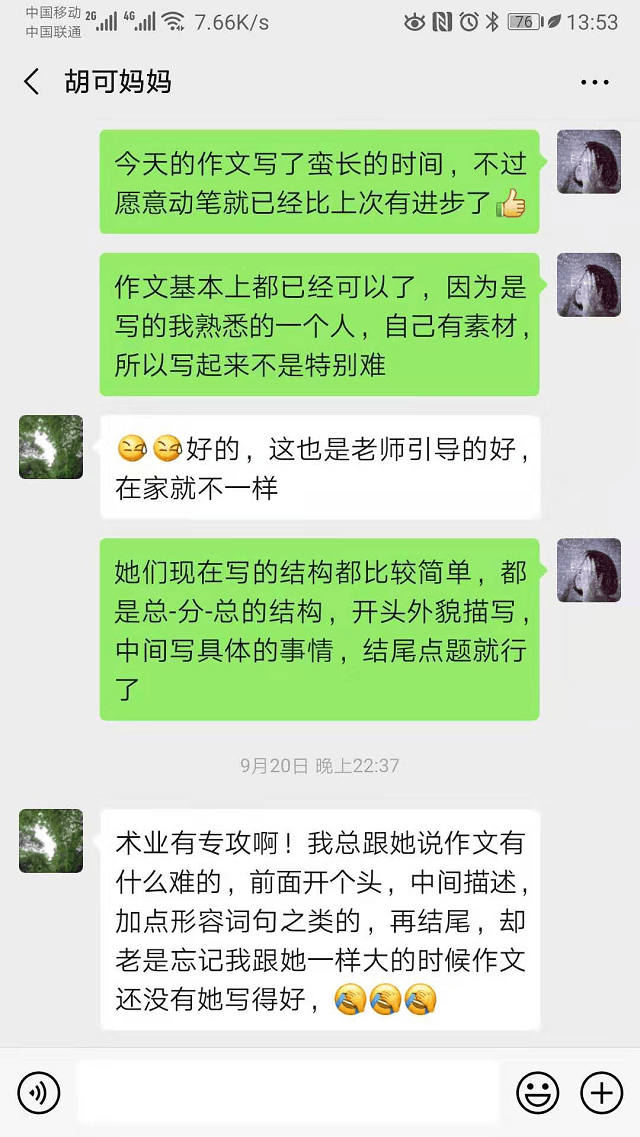This screenshot has width=640, height=1137.
Task: Open 胡可妈妈's avatar beside 好的 message
Action: pos(51,447)
